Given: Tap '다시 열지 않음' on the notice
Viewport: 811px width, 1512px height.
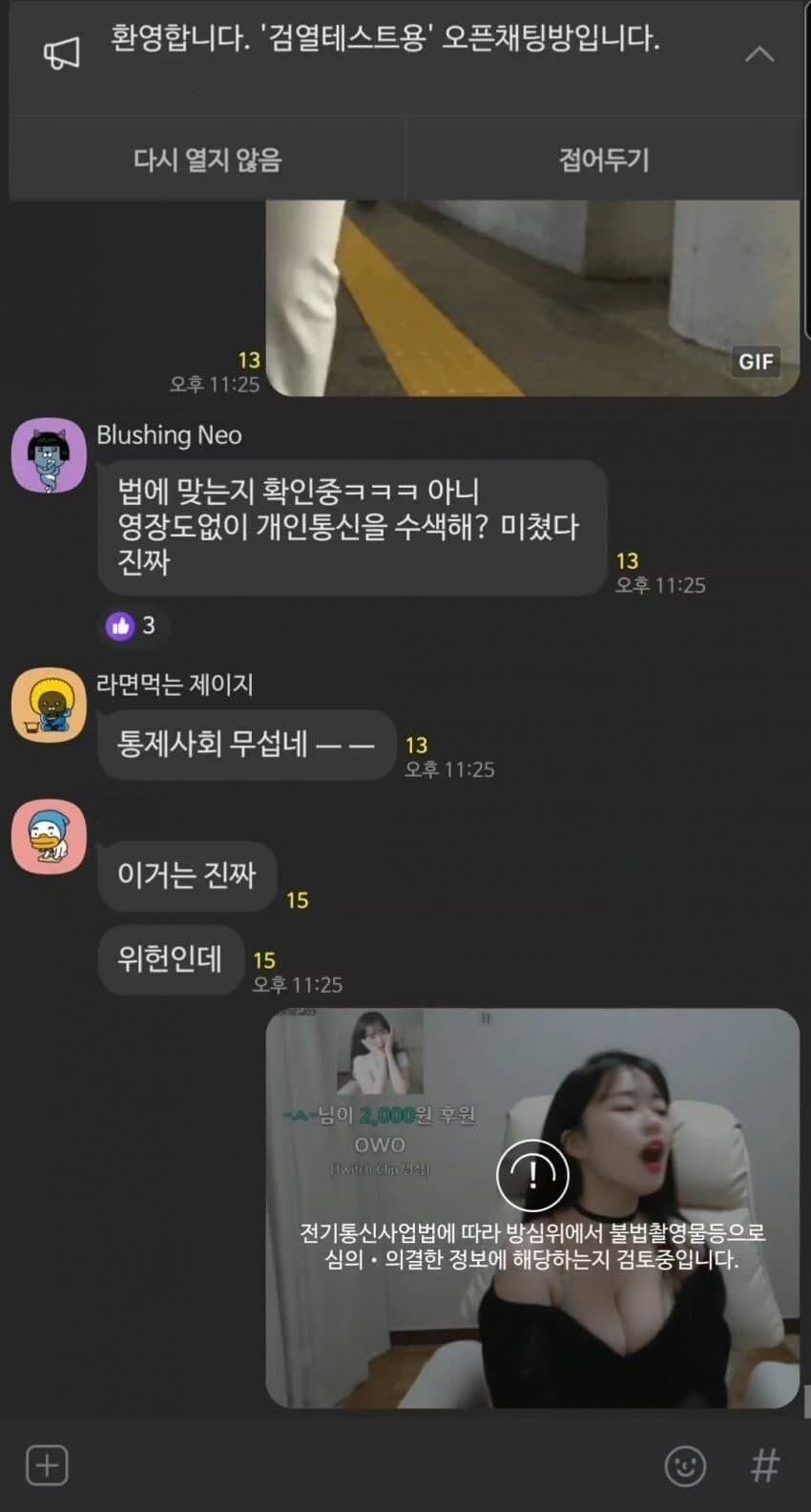Looking at the screenshot, I should tap(207, 159).
